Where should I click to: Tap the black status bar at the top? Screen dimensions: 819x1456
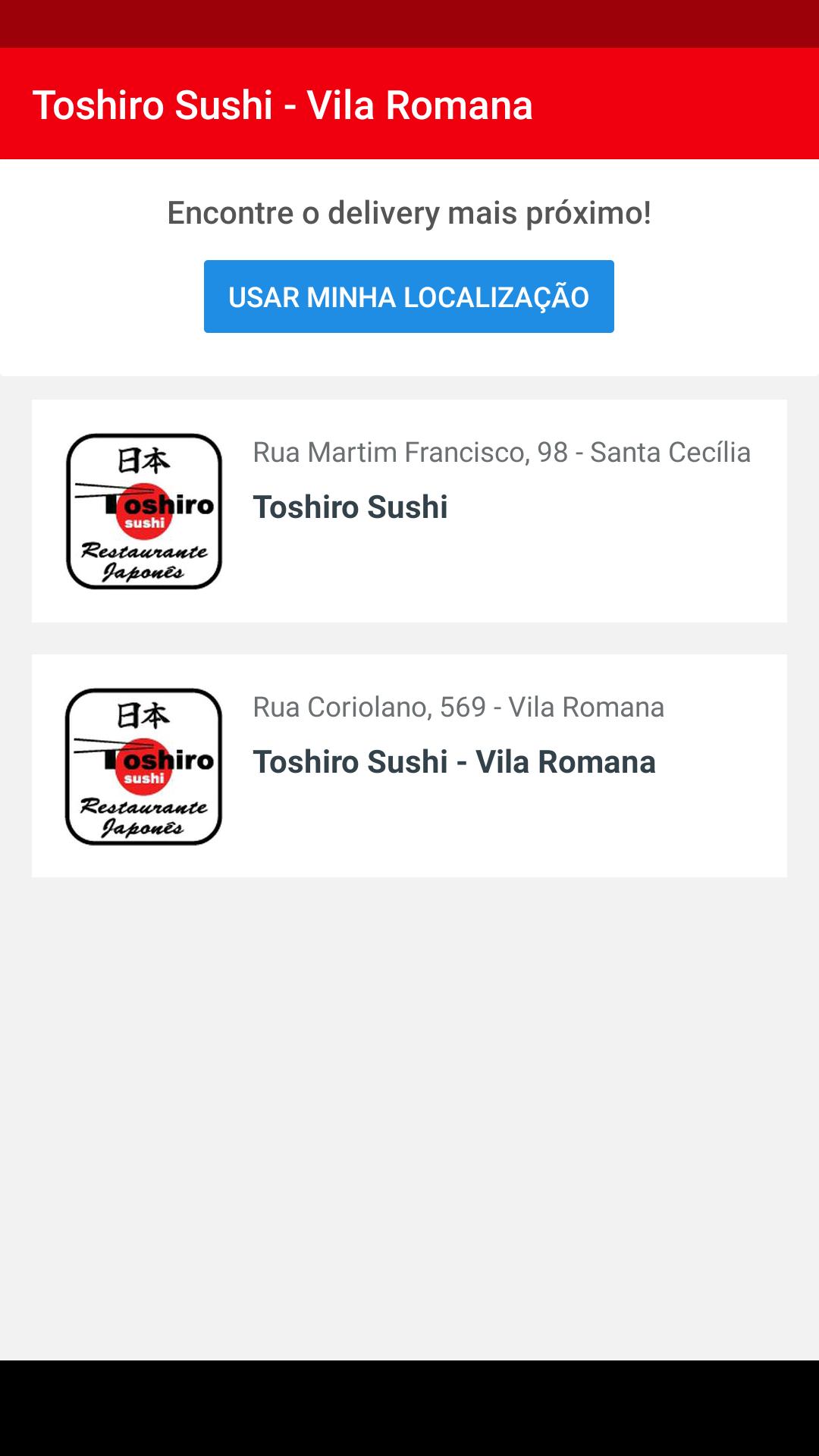click(409, 23)
